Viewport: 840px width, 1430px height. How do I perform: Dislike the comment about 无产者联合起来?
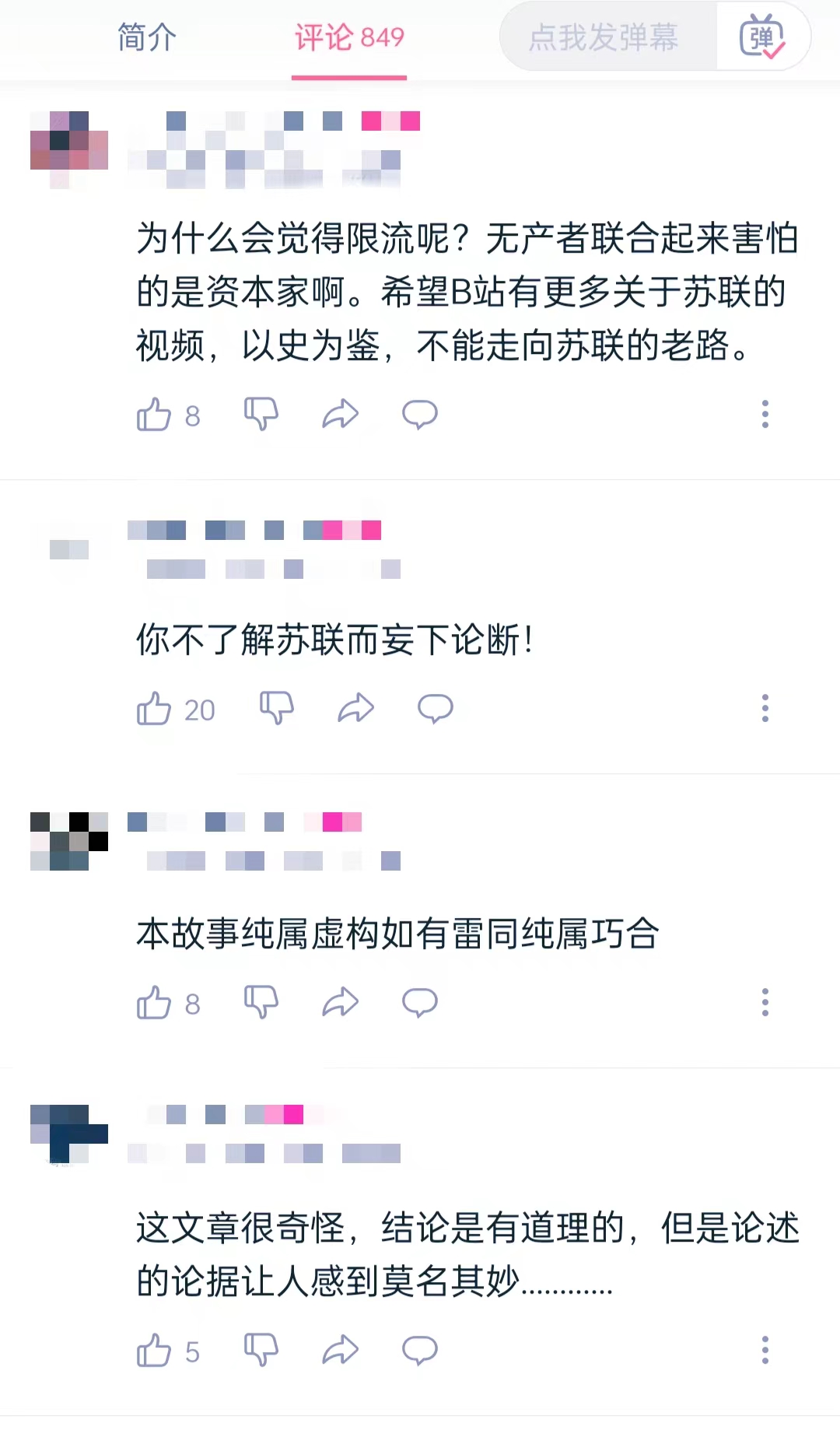261,415
